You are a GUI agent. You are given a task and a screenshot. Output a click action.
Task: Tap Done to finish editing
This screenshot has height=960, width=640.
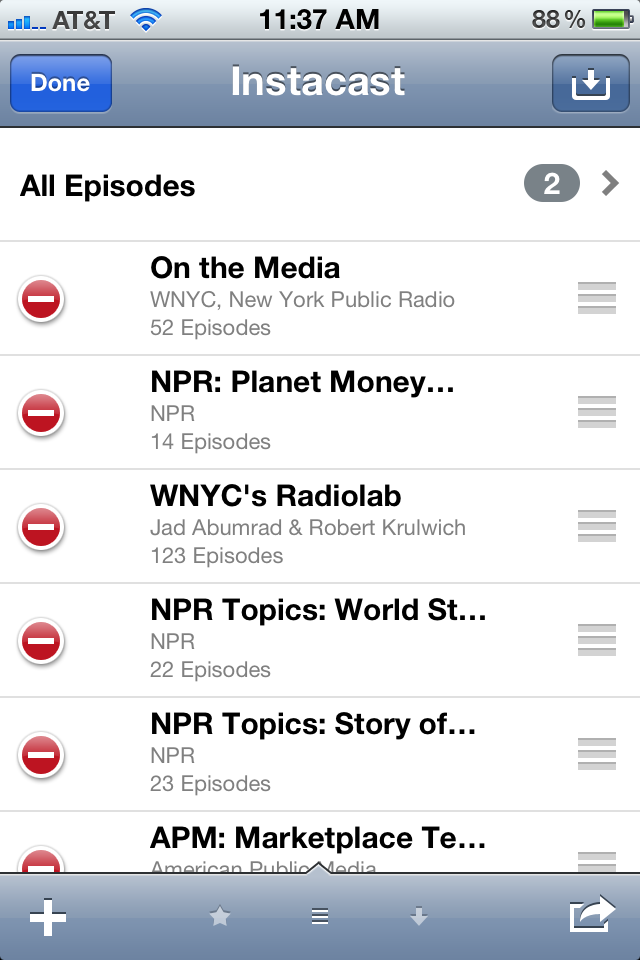click(x=60, y=83)
